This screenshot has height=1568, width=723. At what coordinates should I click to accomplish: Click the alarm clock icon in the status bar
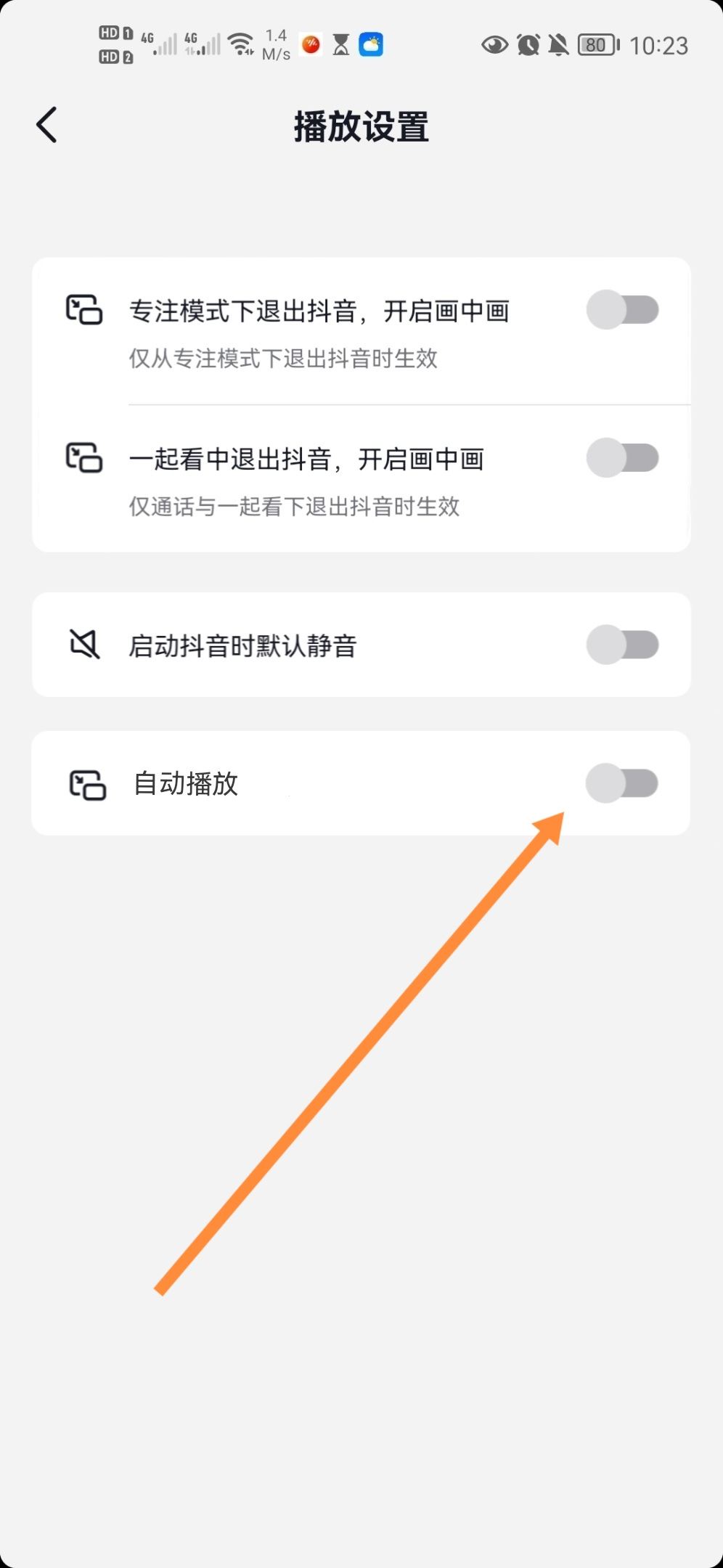528,45
